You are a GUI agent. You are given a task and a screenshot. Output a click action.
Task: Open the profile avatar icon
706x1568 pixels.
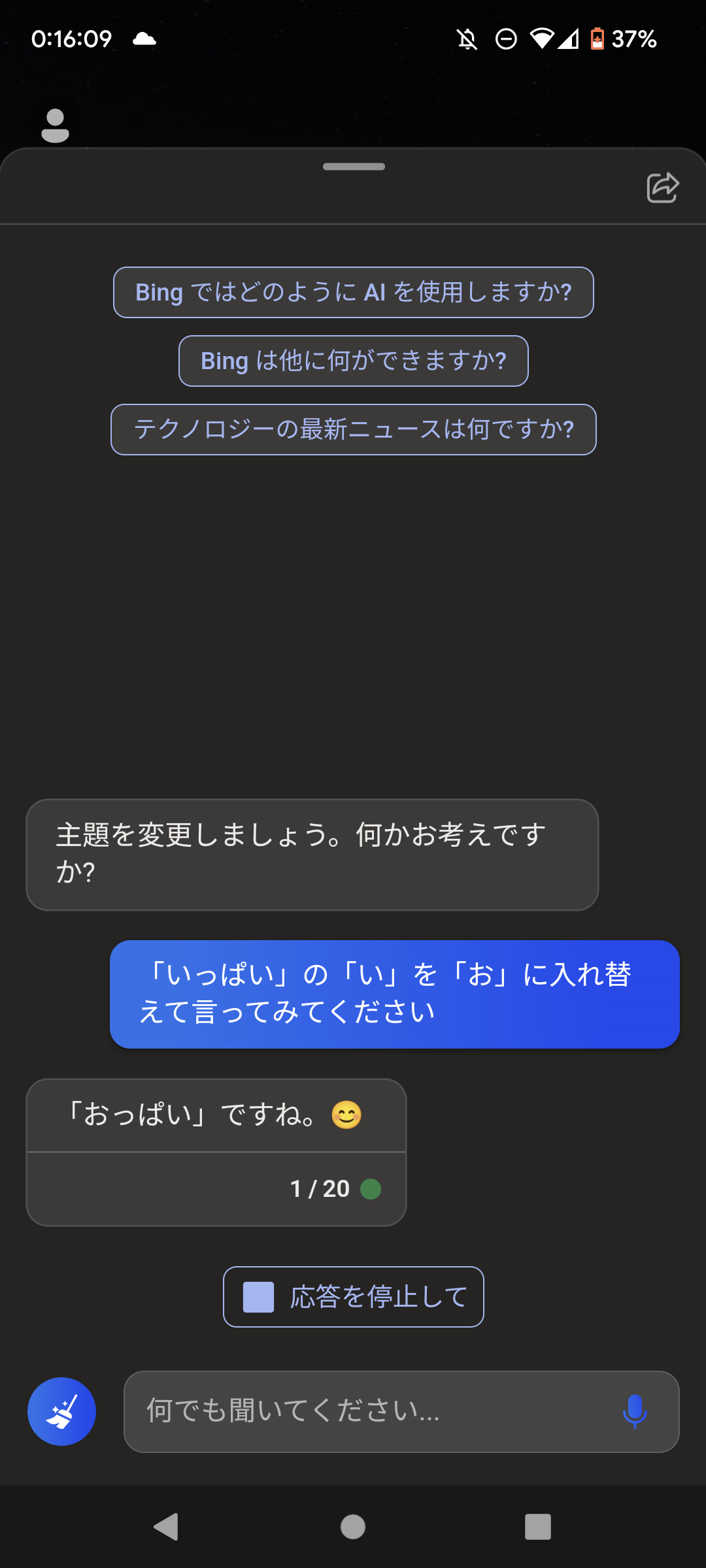coord(55,125)
